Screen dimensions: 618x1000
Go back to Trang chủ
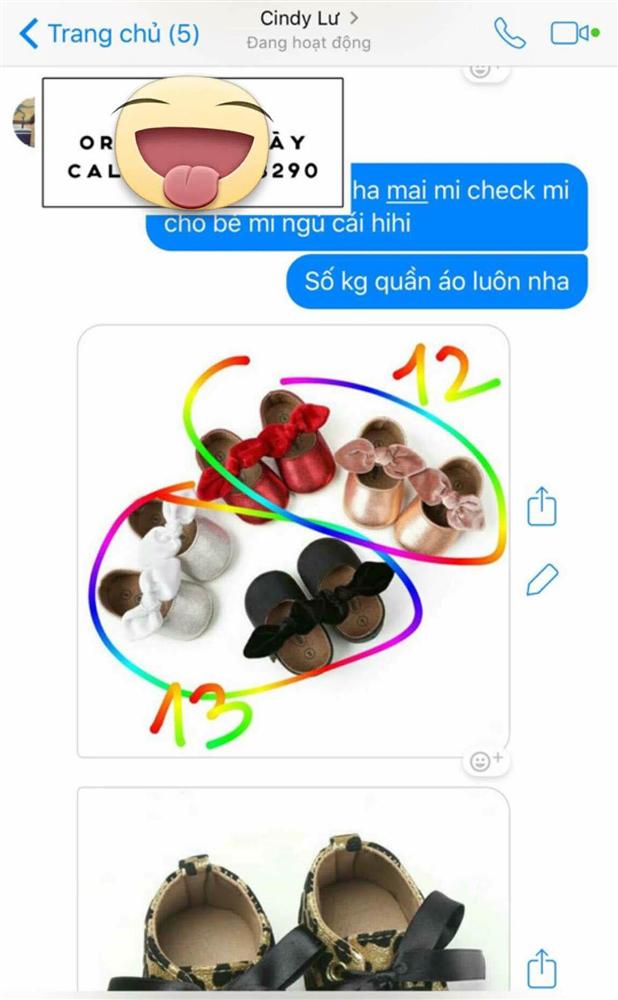click(108, 33)
